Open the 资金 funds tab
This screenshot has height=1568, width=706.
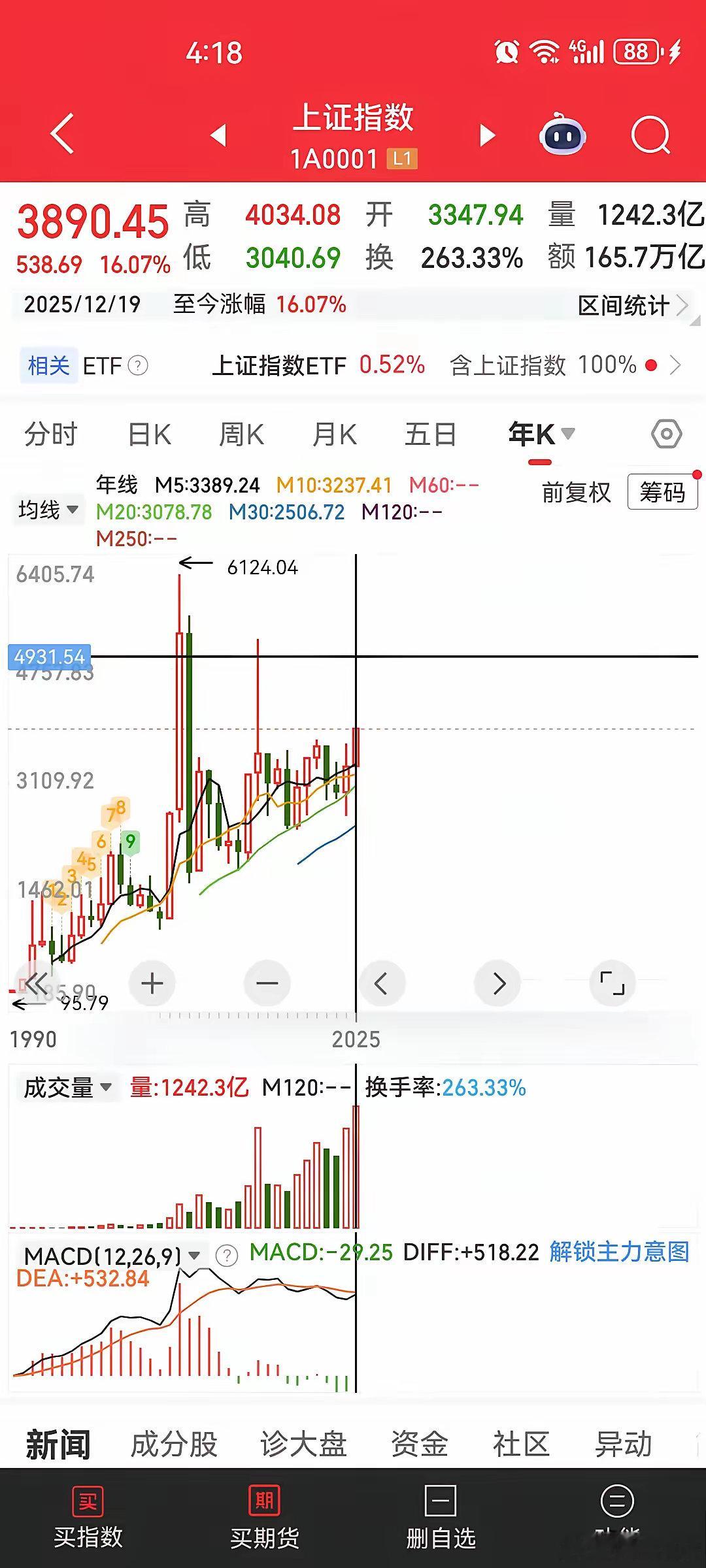pos(422,1444)
